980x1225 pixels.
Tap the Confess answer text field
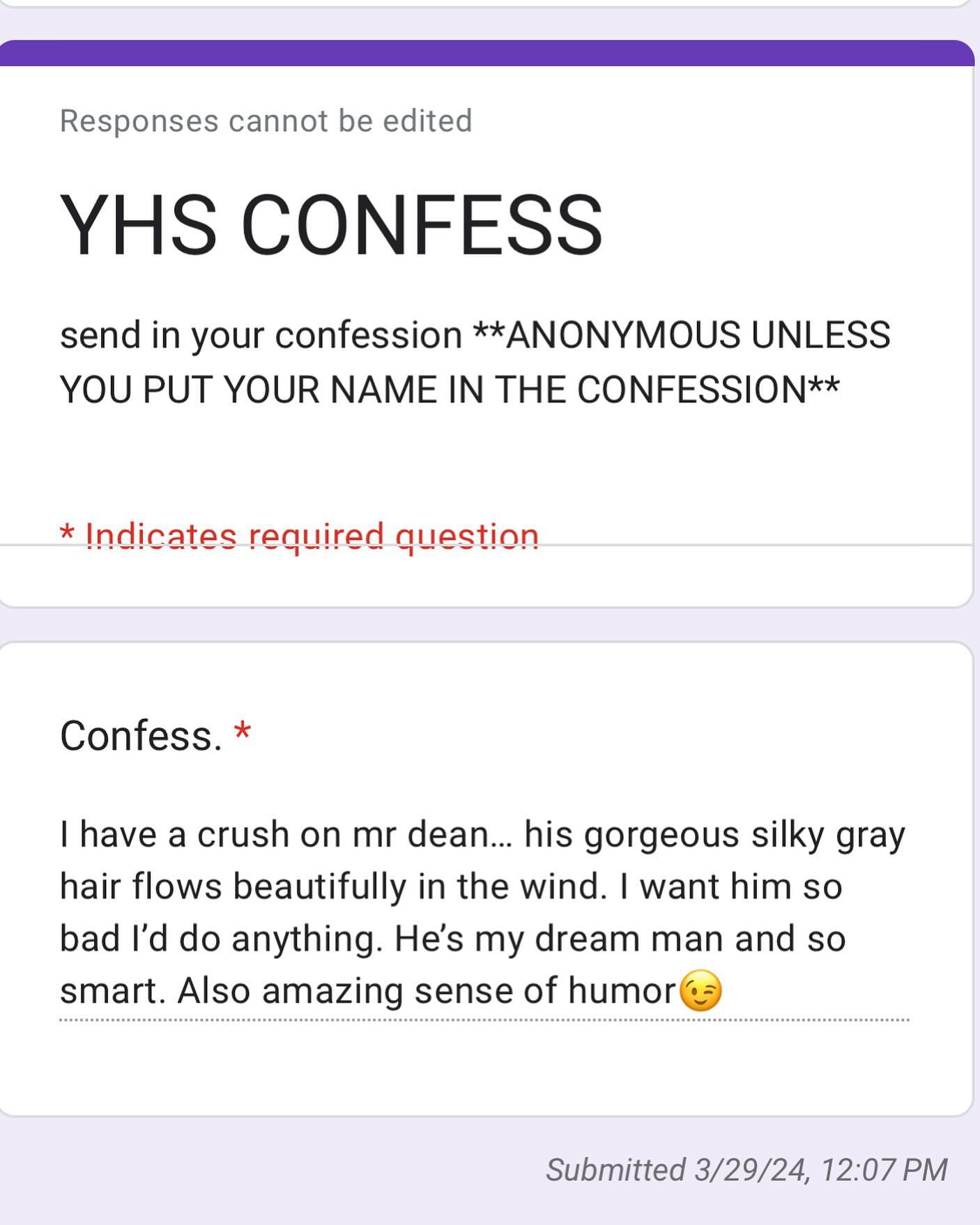[x=484, y=914]
